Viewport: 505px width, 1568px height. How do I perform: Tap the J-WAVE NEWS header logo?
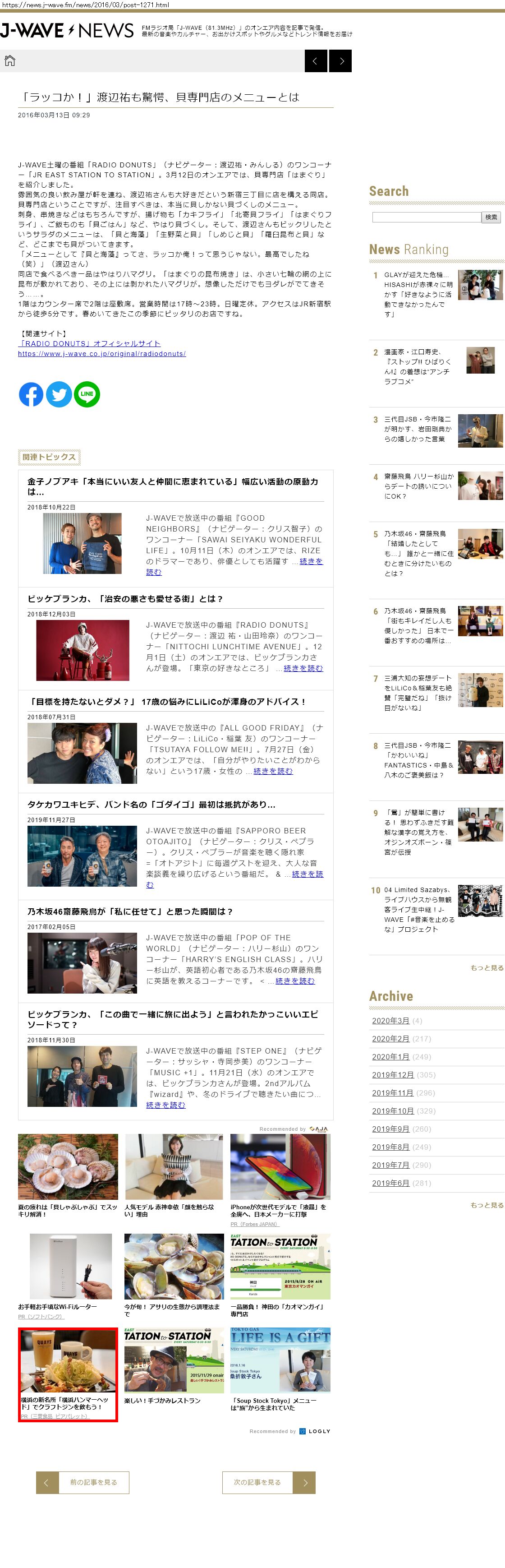(x=67, y=30)
